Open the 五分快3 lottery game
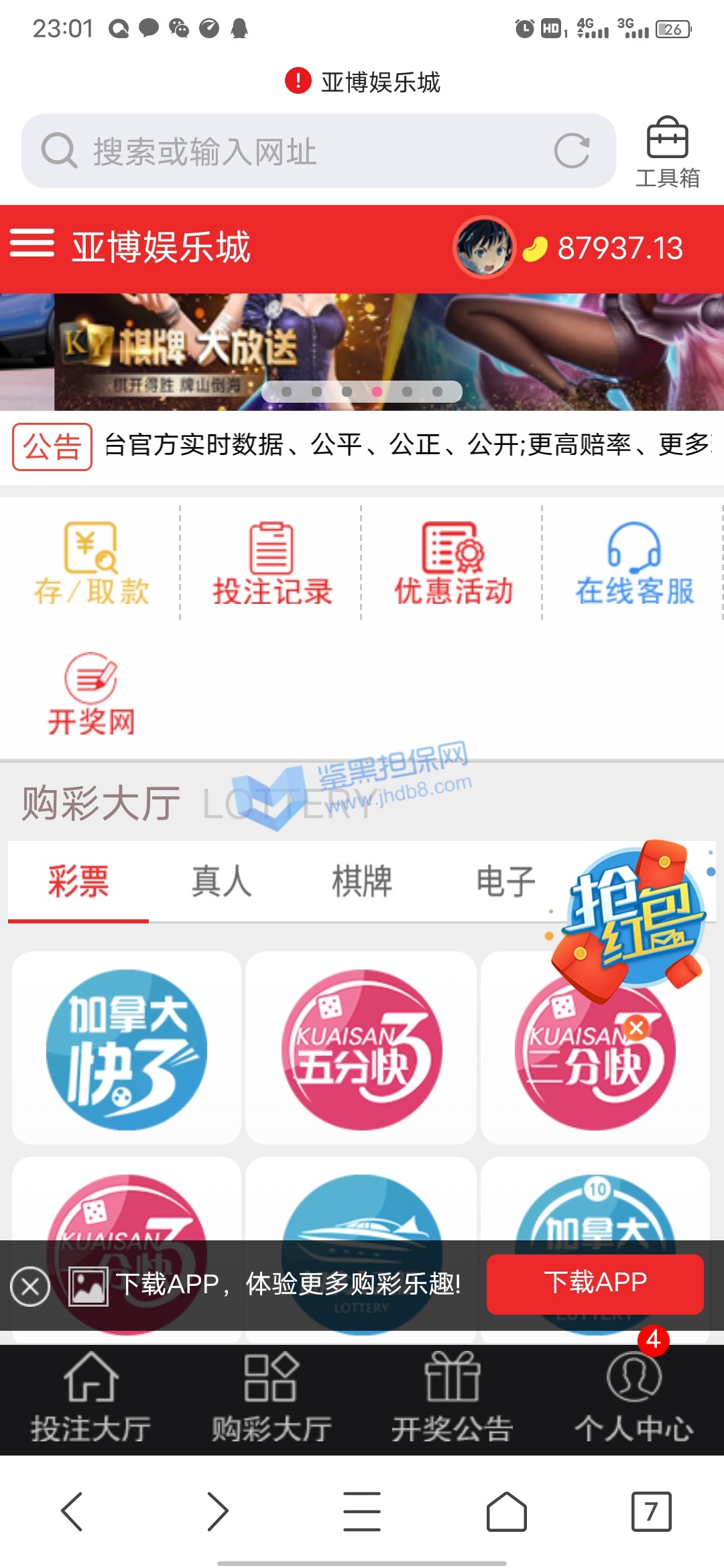Image resolution: width=724 pixels, height=1568 pixels. 361,1049
